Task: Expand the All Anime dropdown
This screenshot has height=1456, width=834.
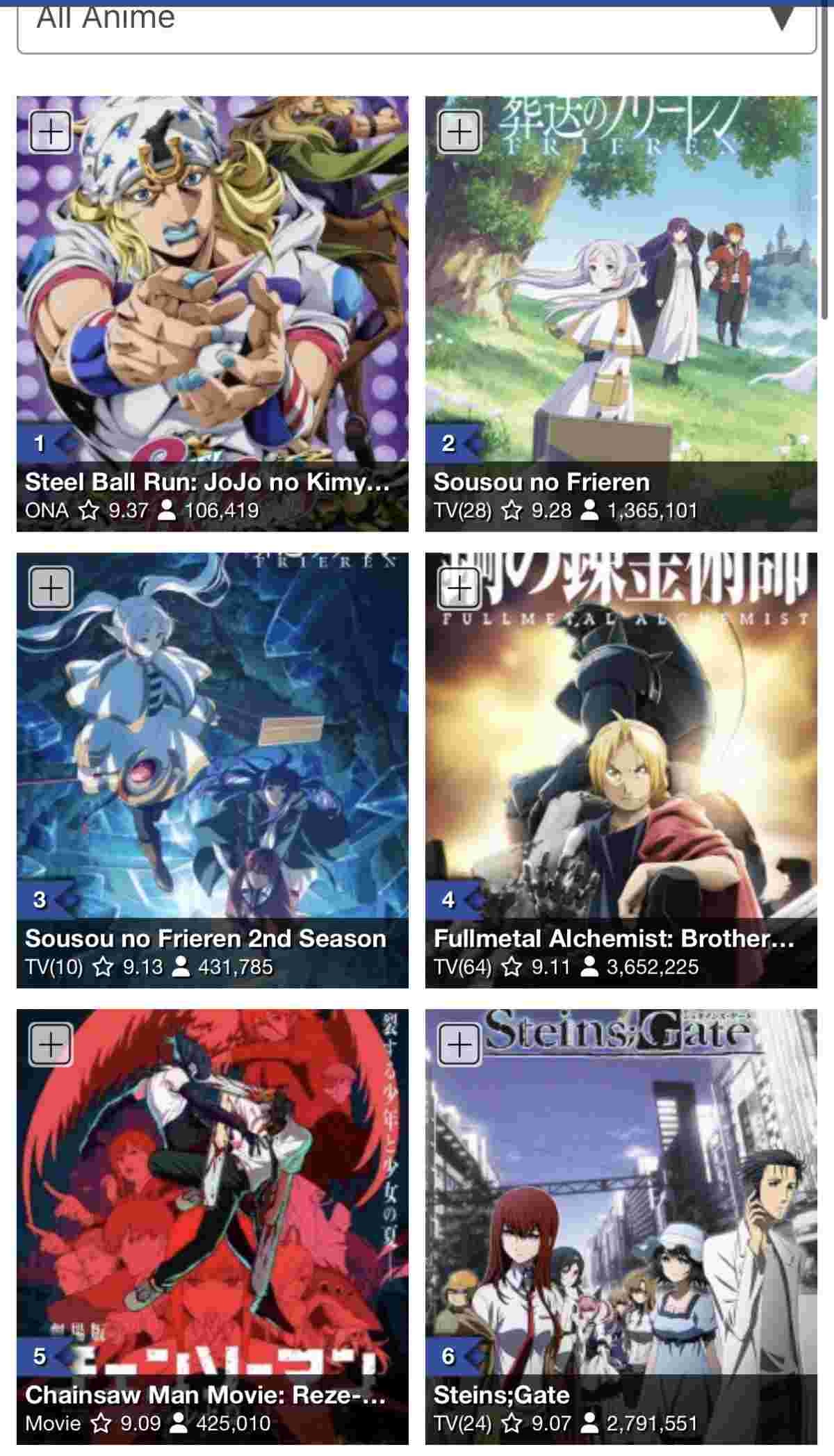Action: coord(416,21)
